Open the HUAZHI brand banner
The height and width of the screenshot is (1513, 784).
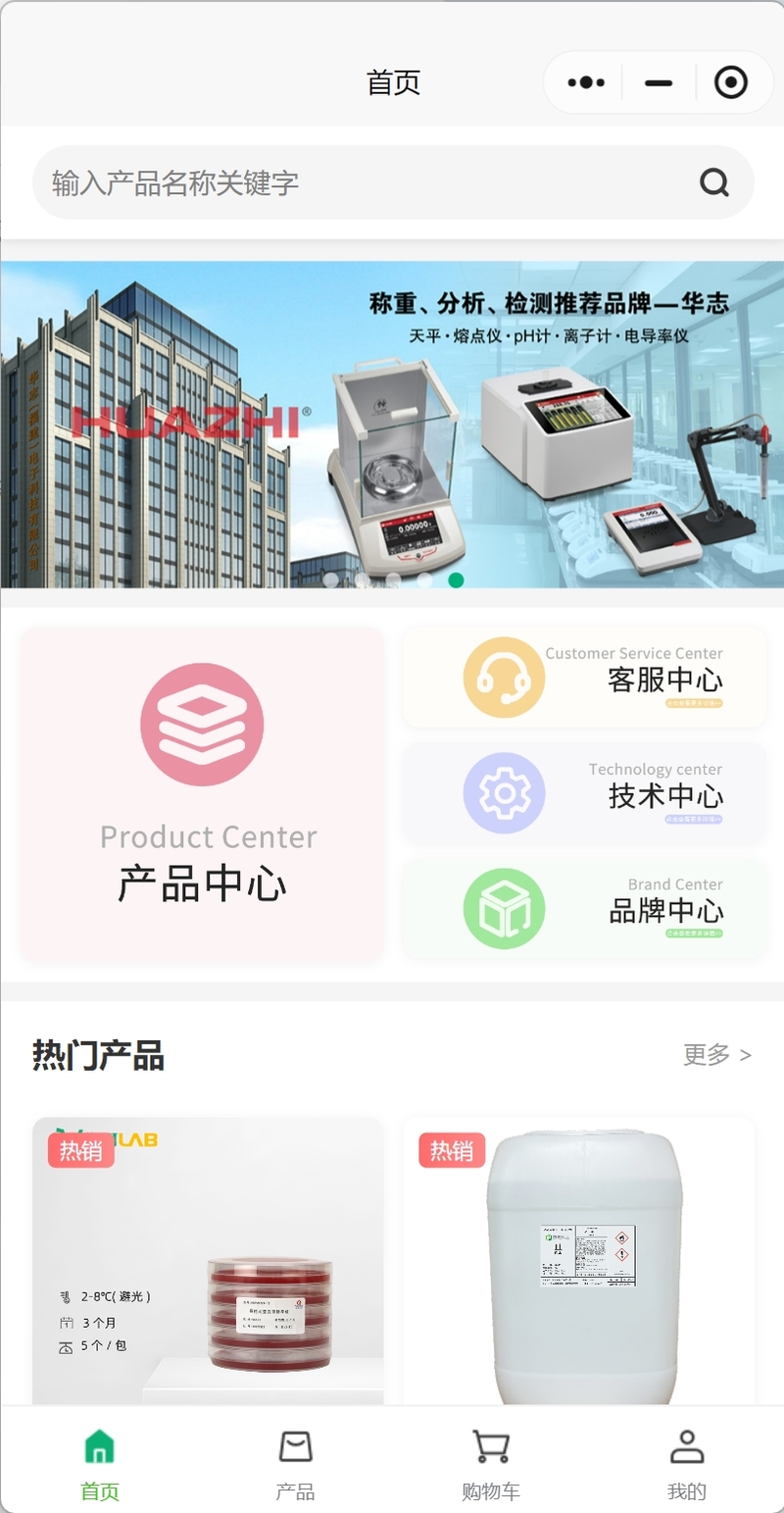(x=392, y=424)
